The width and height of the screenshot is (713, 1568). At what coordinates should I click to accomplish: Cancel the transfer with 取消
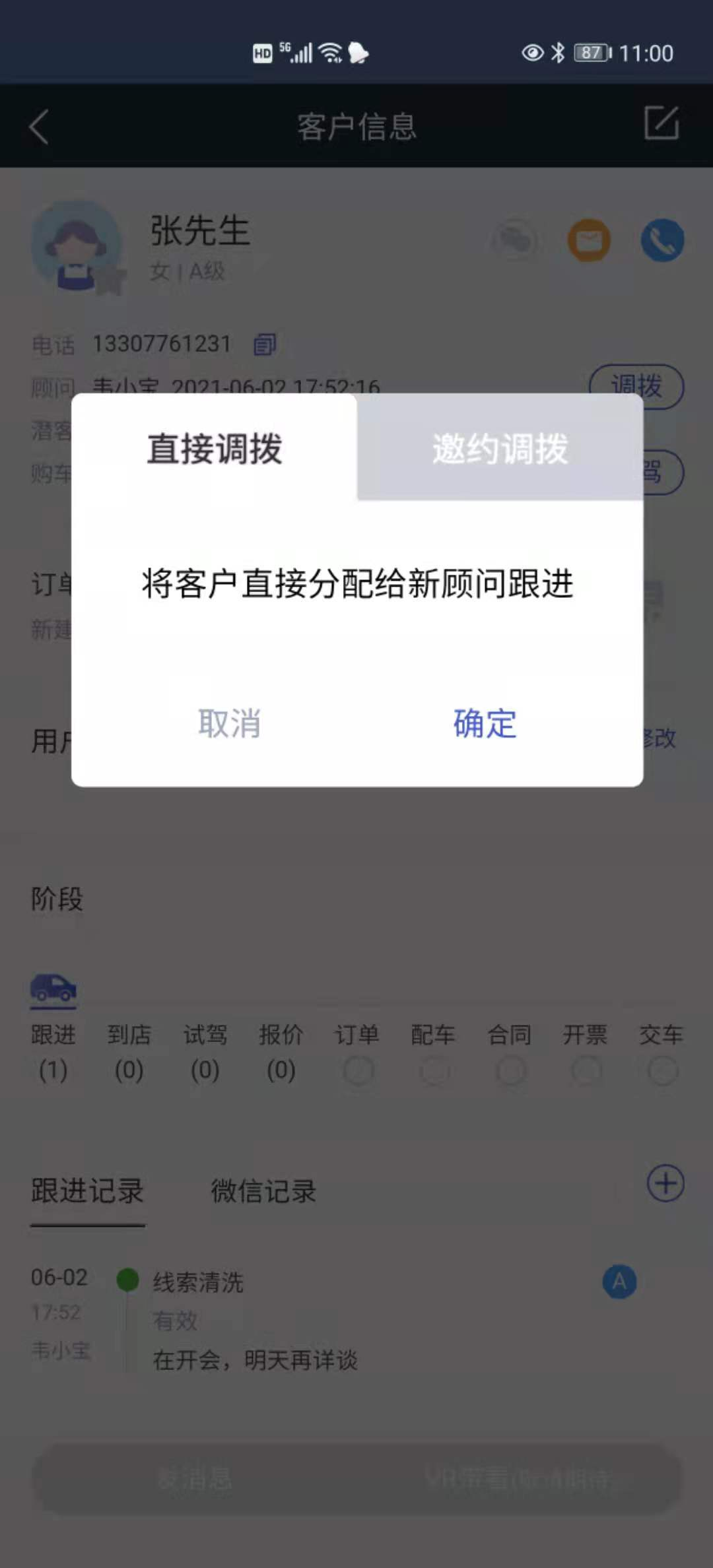pos(229,723)
